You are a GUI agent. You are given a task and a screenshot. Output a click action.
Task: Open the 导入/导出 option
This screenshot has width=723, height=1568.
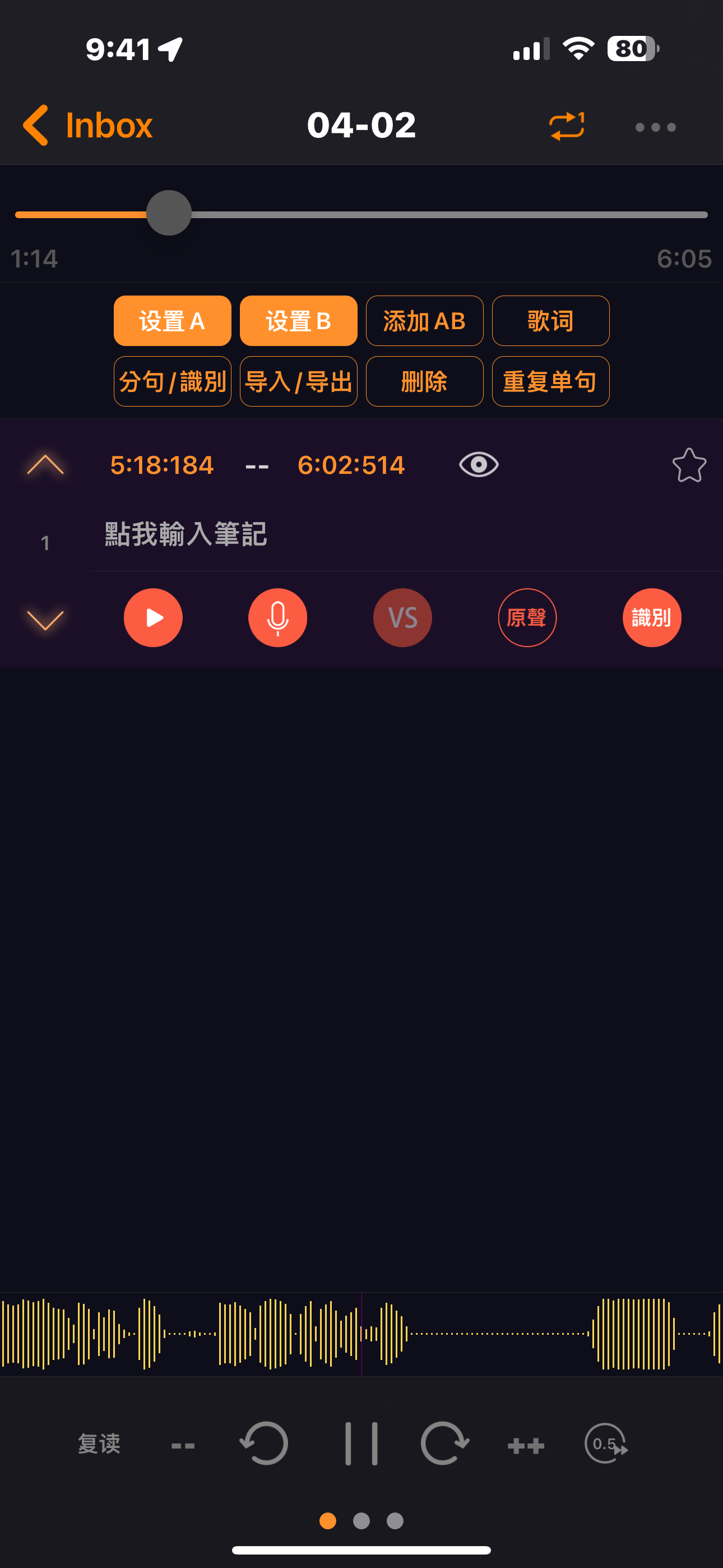point(298,381)
